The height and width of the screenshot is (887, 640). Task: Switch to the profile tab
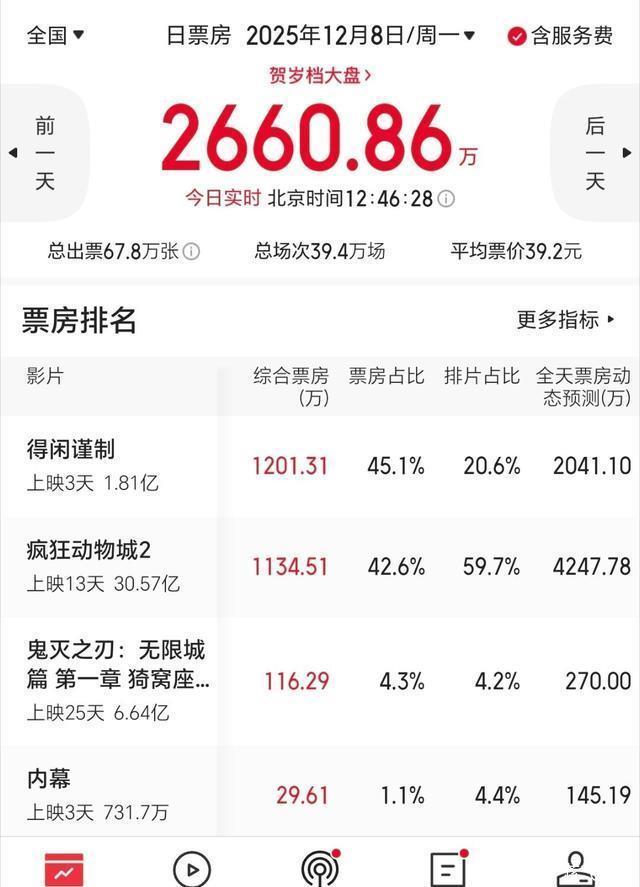click(575, 868)
